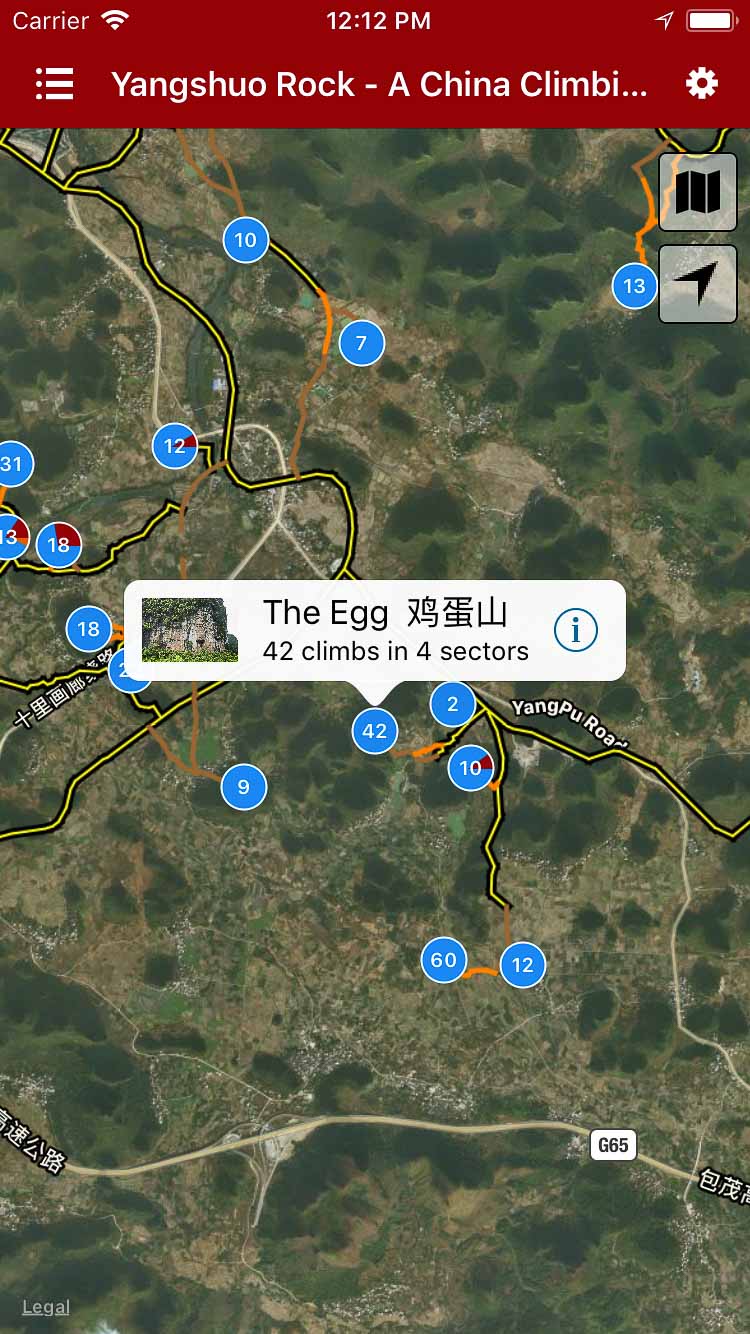This screenshot has width=750, height=1334.
Task: Switch the map type via the map icon
Action: [x=698, y=192]
